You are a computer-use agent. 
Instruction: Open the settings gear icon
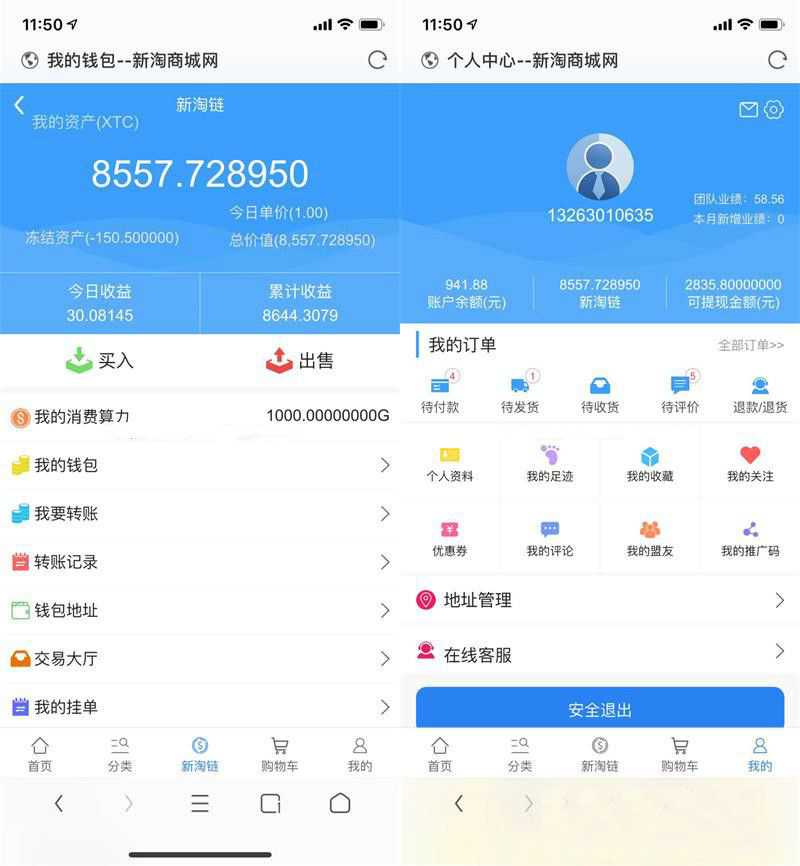[772, 110]
